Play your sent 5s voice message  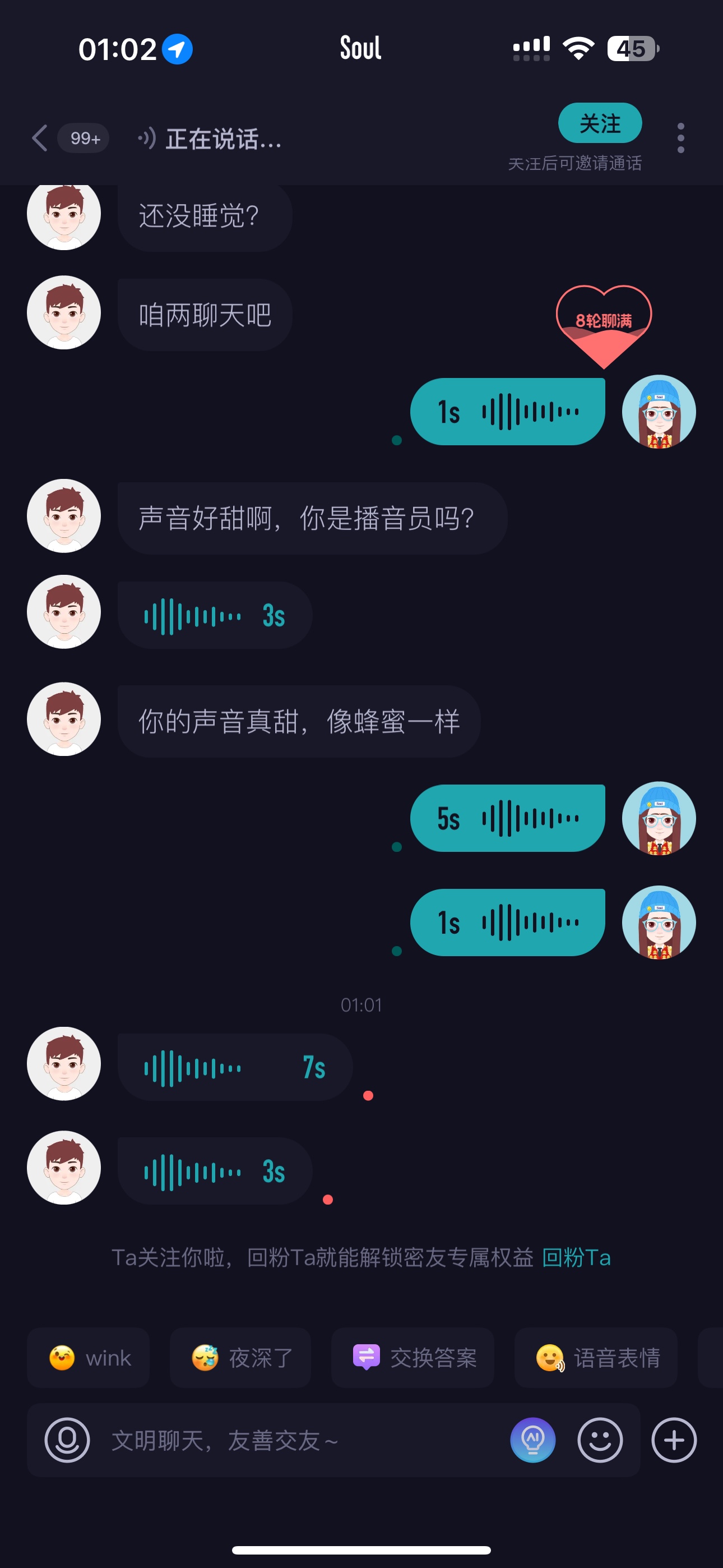coord(508,818)
